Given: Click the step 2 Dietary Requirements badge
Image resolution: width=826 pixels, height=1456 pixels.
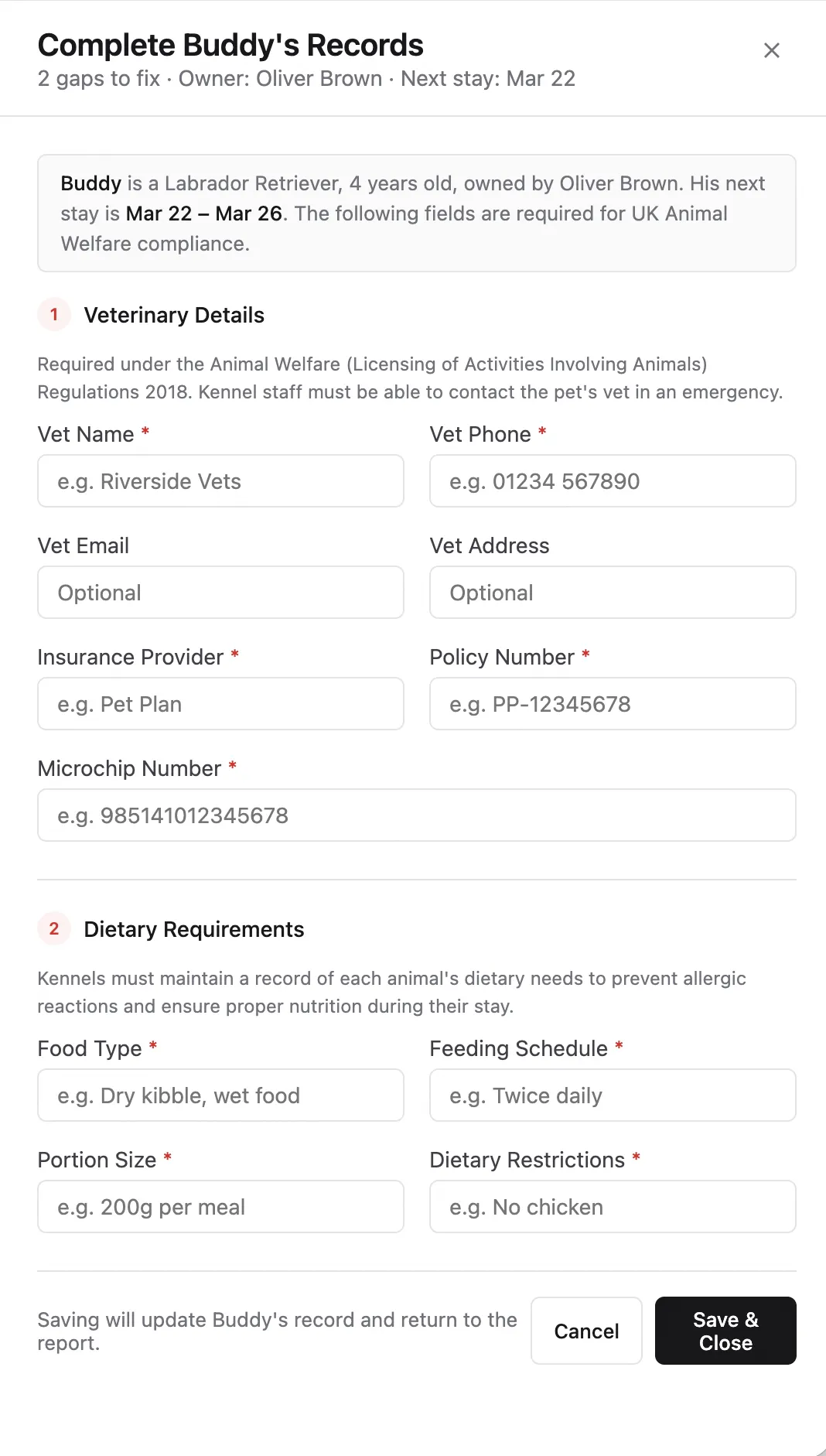Looking at the screenshot, I should pos(53,929).
